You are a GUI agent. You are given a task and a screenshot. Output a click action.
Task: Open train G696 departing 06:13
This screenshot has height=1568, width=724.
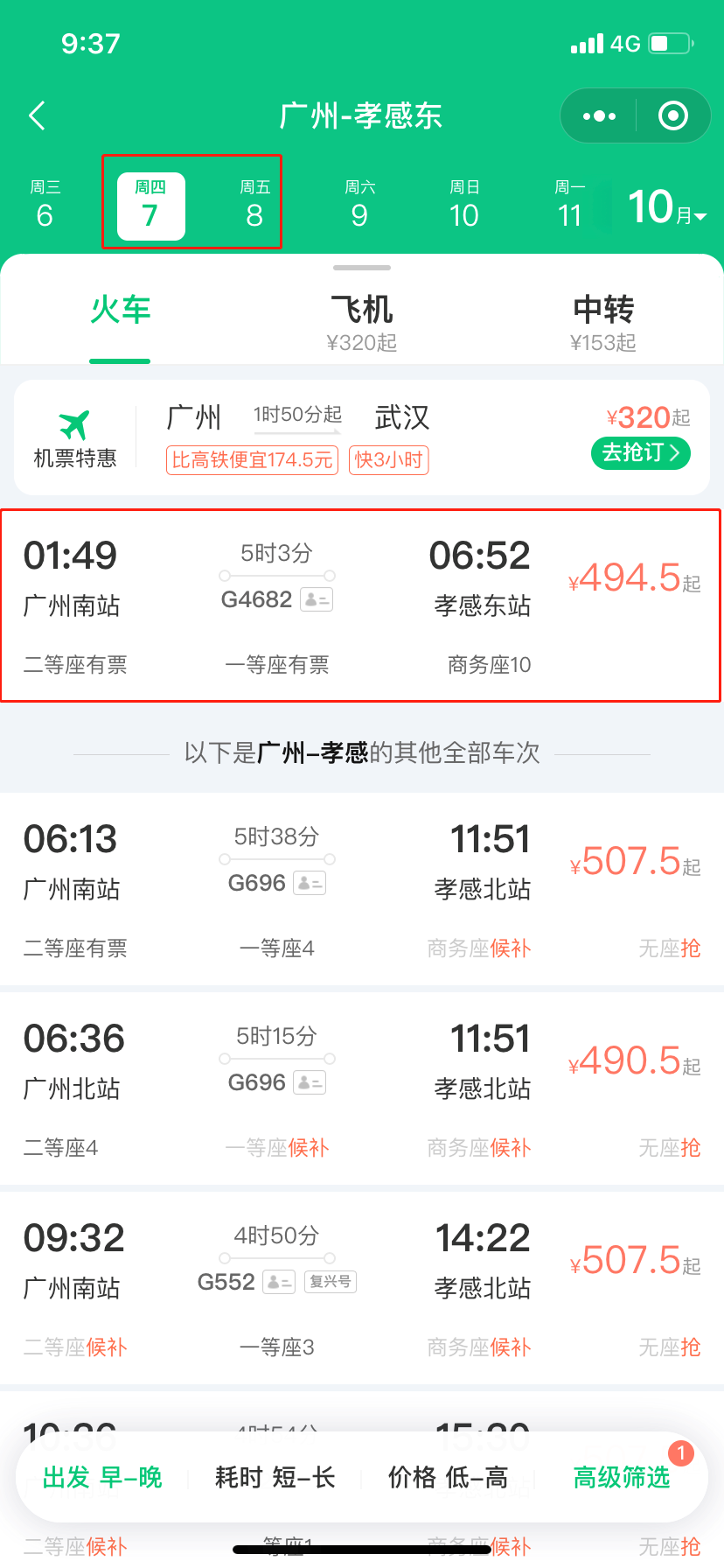[361, 889]
